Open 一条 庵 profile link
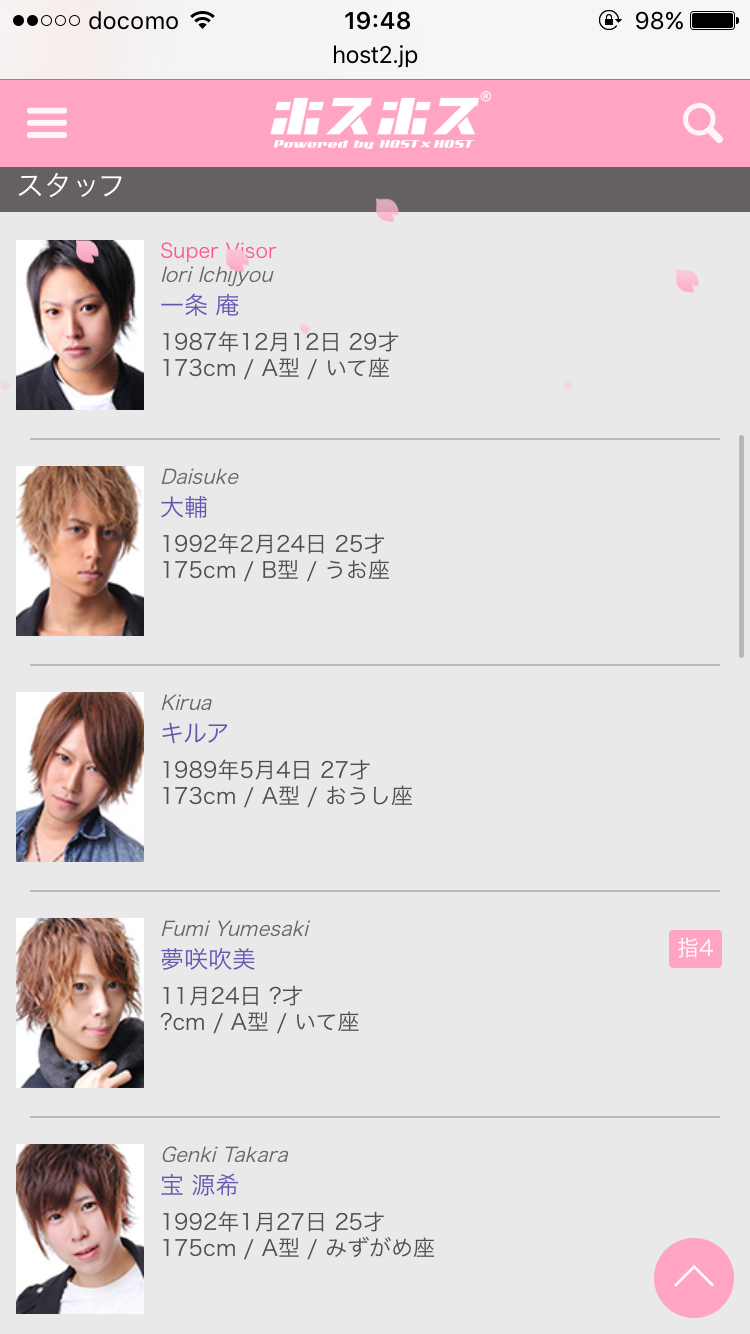The height and width of the screenshot is (1334, 750). pyautogui.click(x=200, y=305)
